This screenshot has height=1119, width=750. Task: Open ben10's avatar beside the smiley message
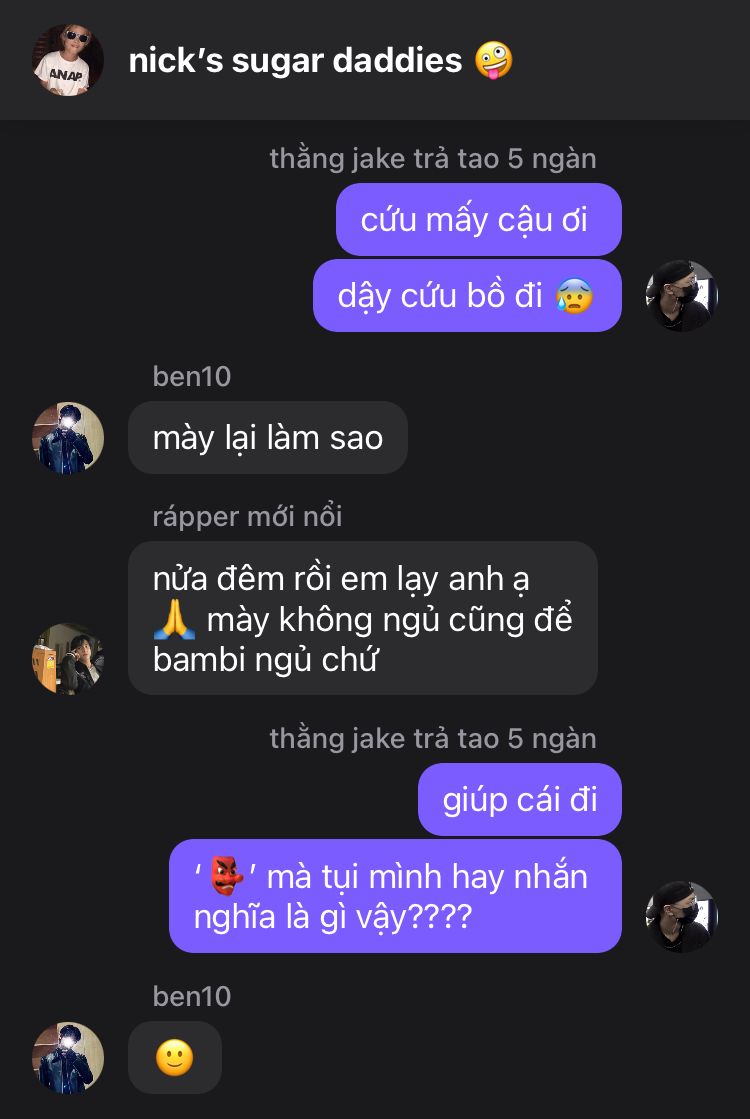coord(68,1058)
